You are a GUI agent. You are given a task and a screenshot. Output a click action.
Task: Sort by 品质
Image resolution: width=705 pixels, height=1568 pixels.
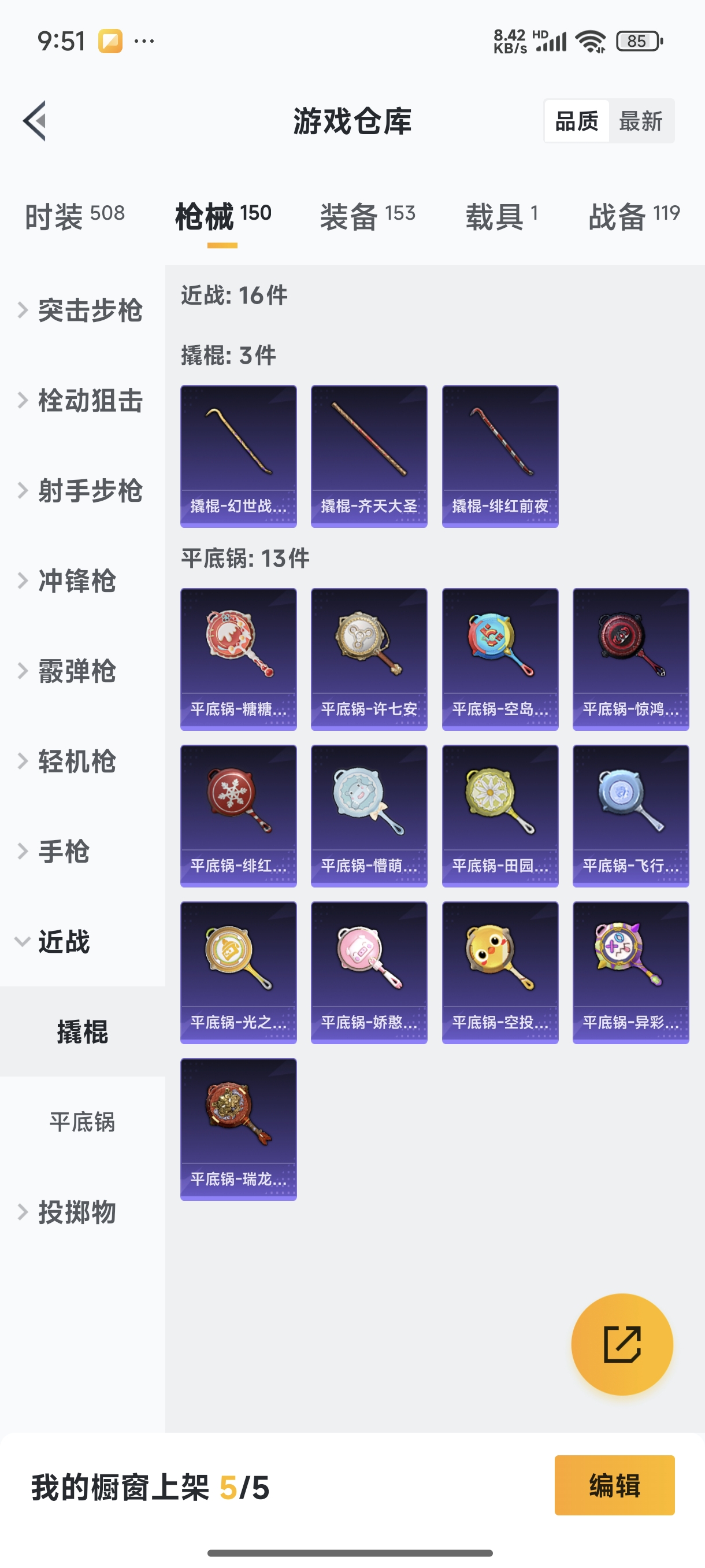coord(576,121)
